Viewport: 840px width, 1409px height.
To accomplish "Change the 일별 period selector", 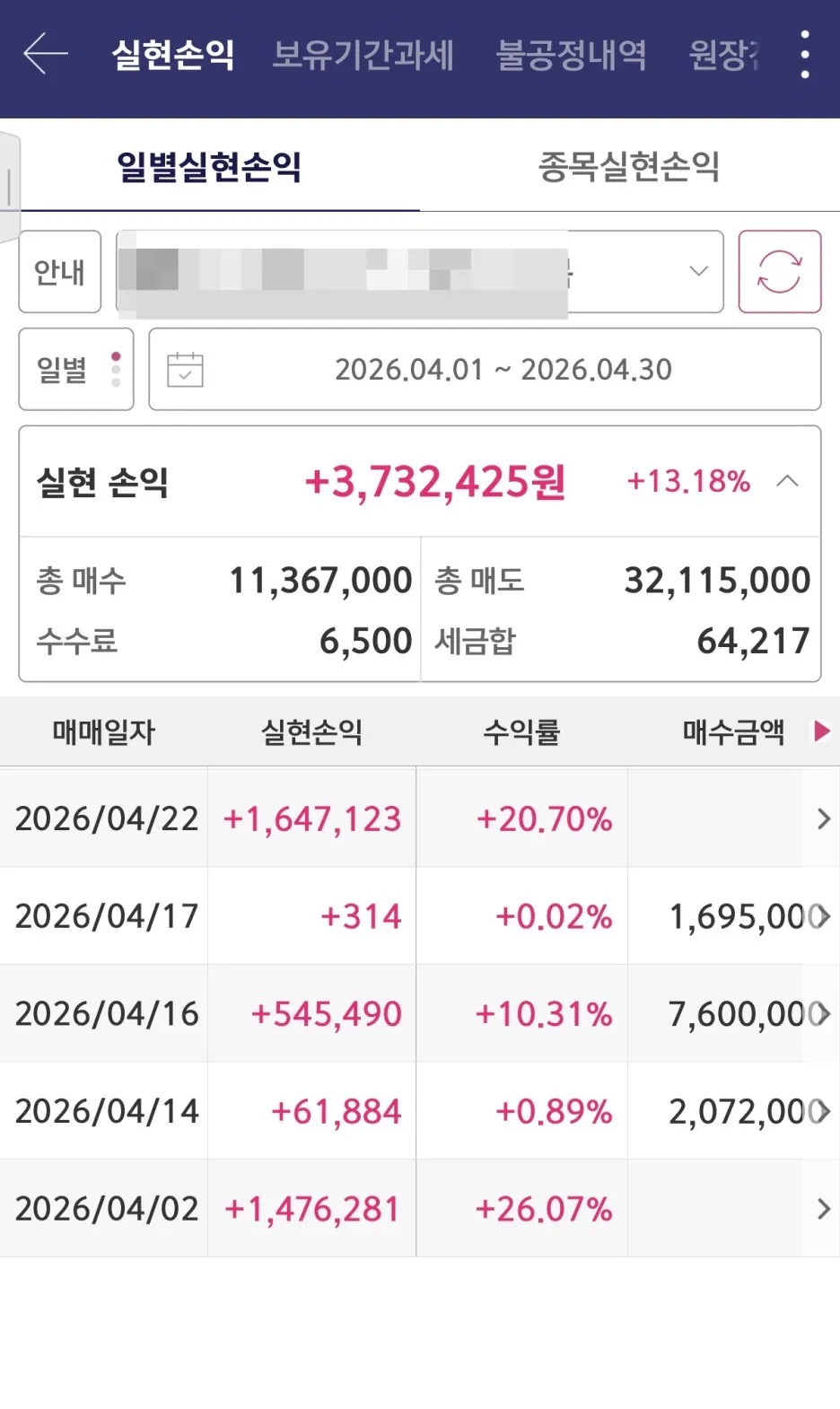I will pyautogui.click(x=76, y=369).
